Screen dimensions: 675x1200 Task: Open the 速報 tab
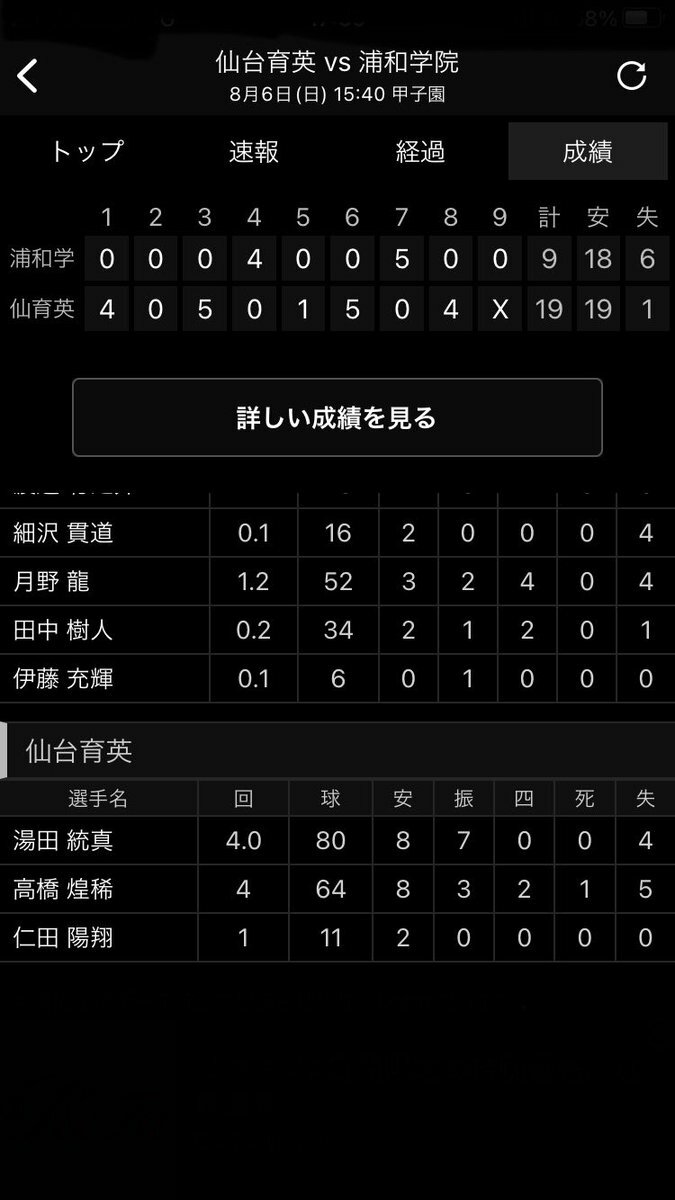254,152
